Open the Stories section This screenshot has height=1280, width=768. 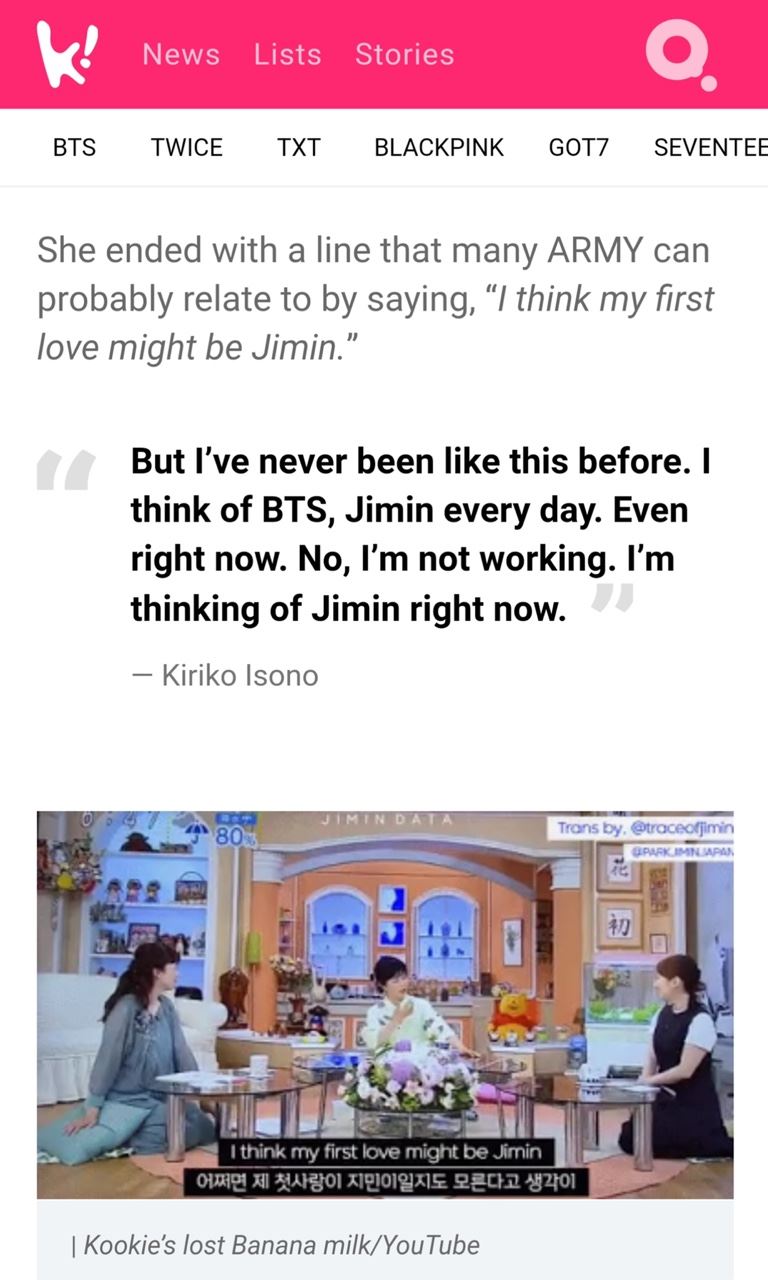point(404,54)
